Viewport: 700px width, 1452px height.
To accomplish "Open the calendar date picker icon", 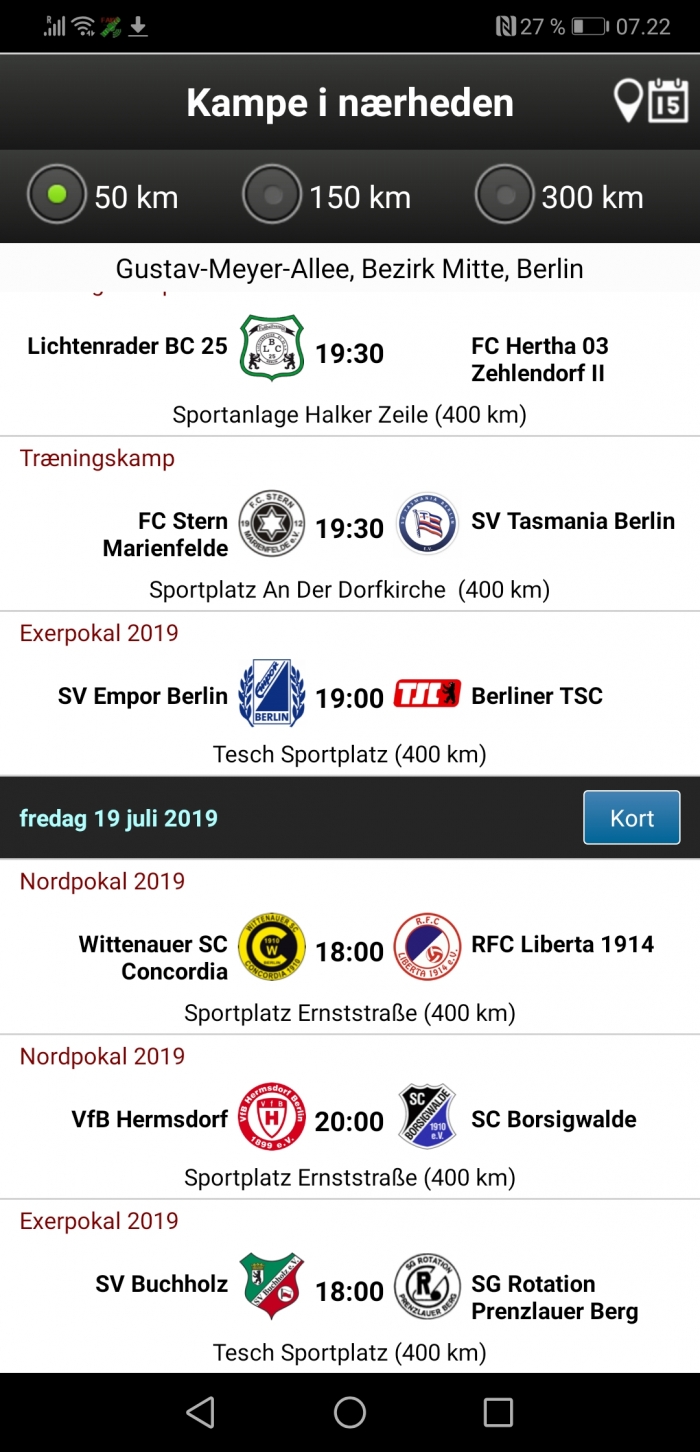I will point(668,102).
